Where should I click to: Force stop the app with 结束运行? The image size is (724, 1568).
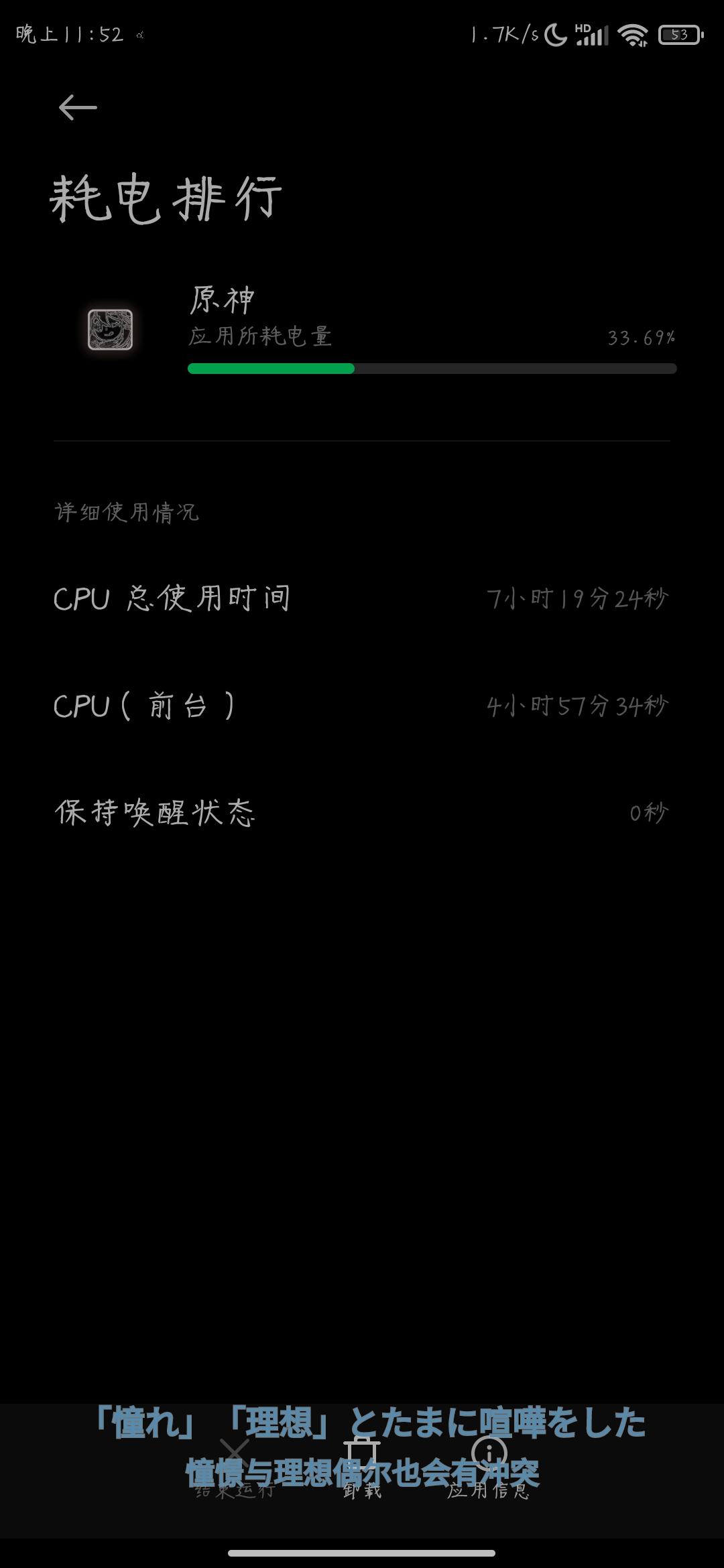point(235,1468)
